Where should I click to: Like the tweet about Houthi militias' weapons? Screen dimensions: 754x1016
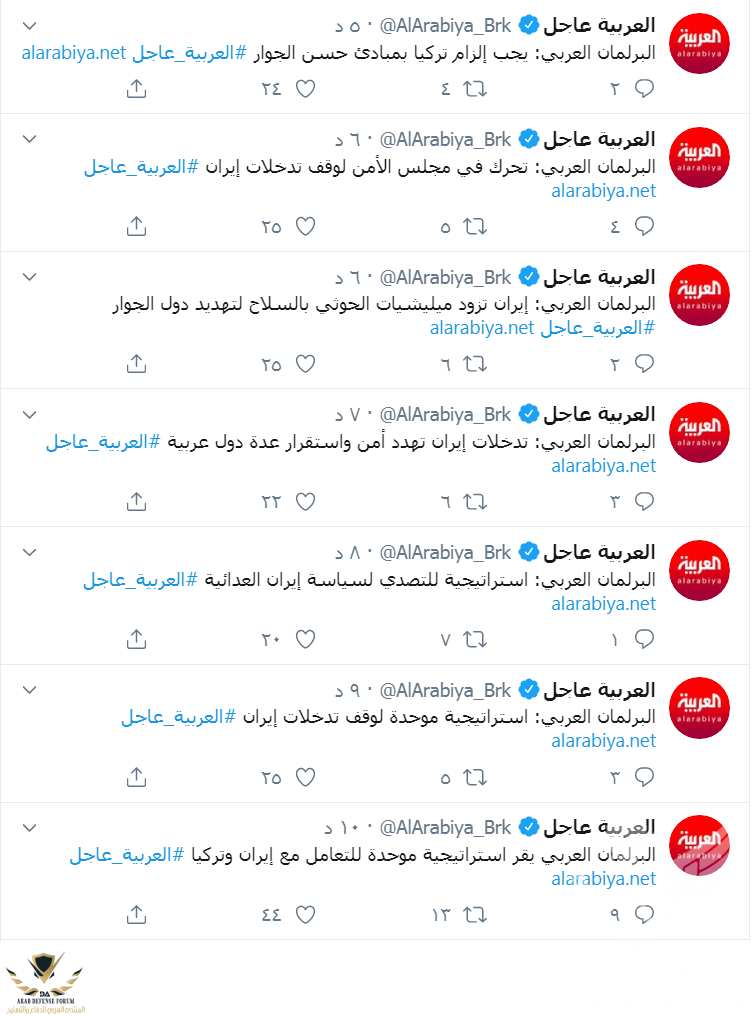click(306, 364)
